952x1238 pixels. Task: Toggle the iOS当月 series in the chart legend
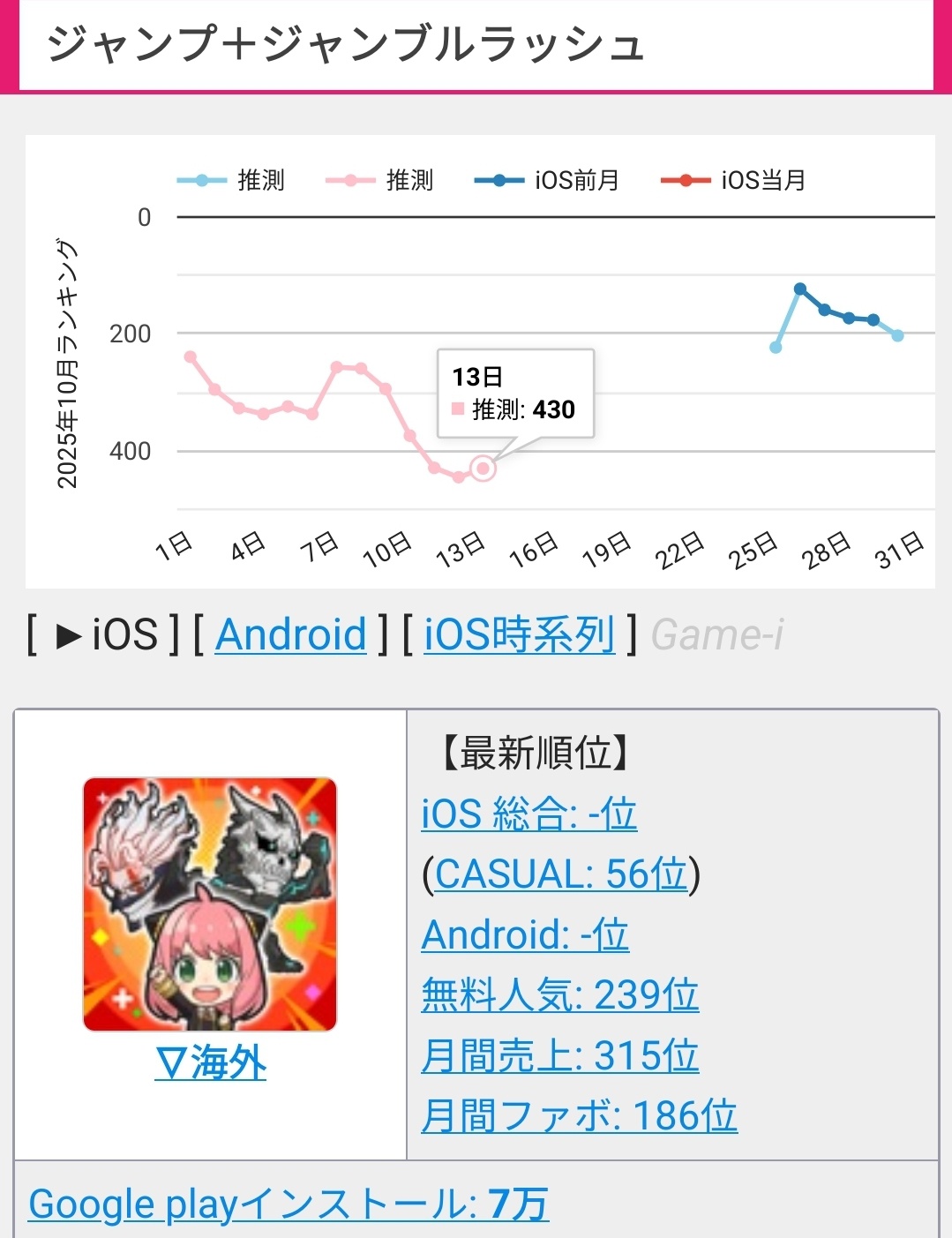tap(734, 181)
